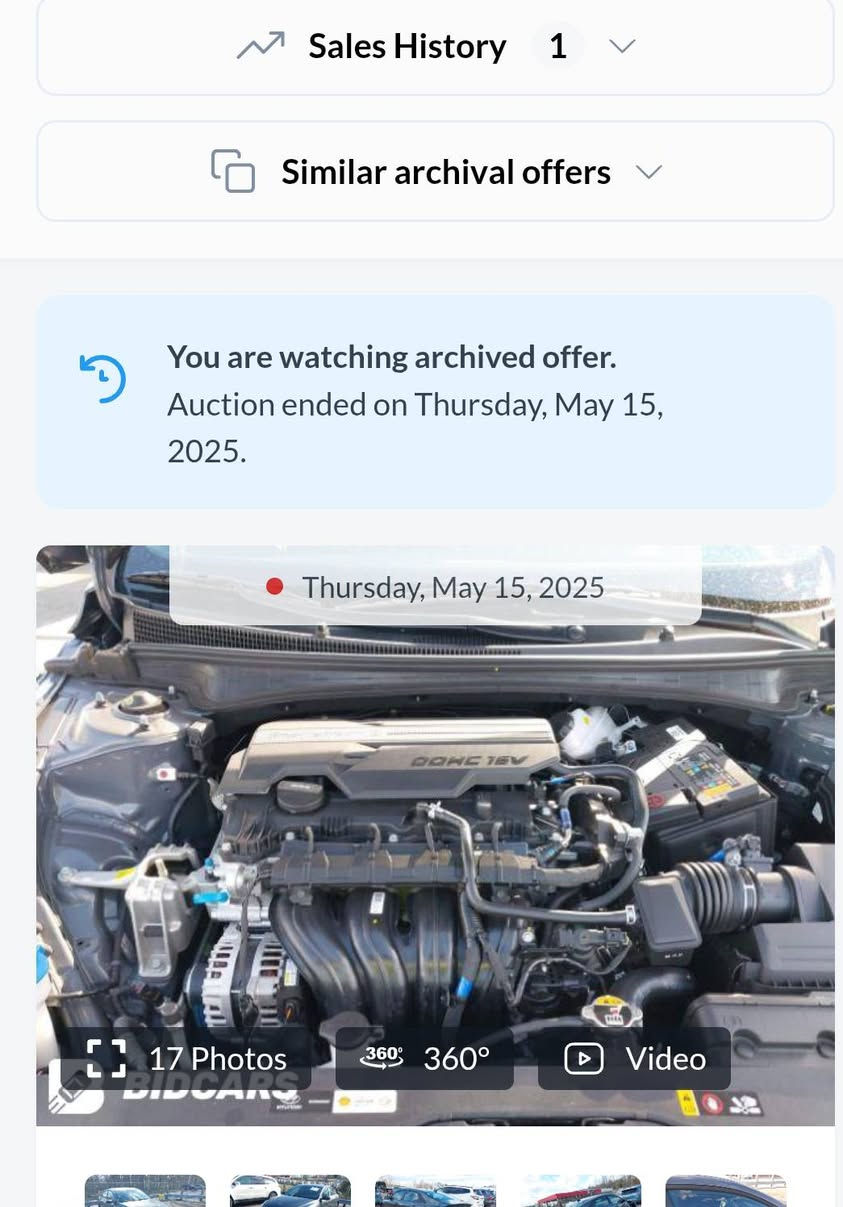This screenshot has height=1207, width=843.
Task: Expand Similar archival offers
Action: coord(435,172)
